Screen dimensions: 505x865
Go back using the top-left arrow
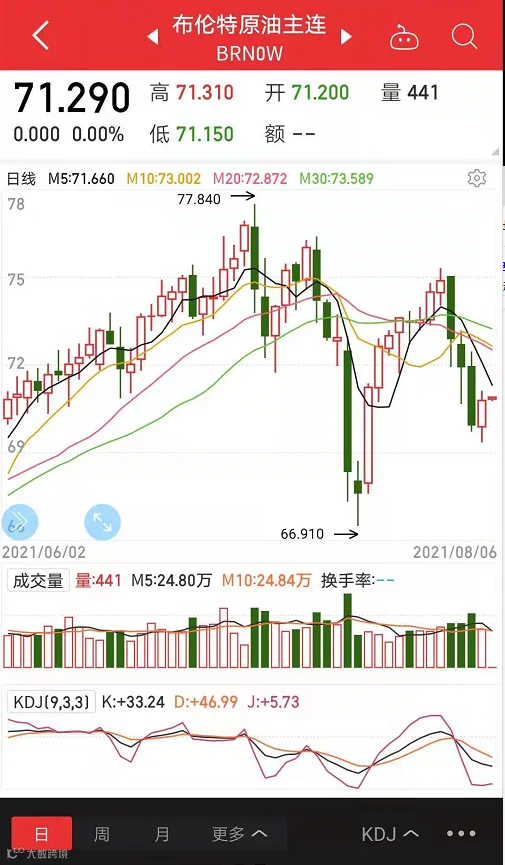[x=40, y=36]
